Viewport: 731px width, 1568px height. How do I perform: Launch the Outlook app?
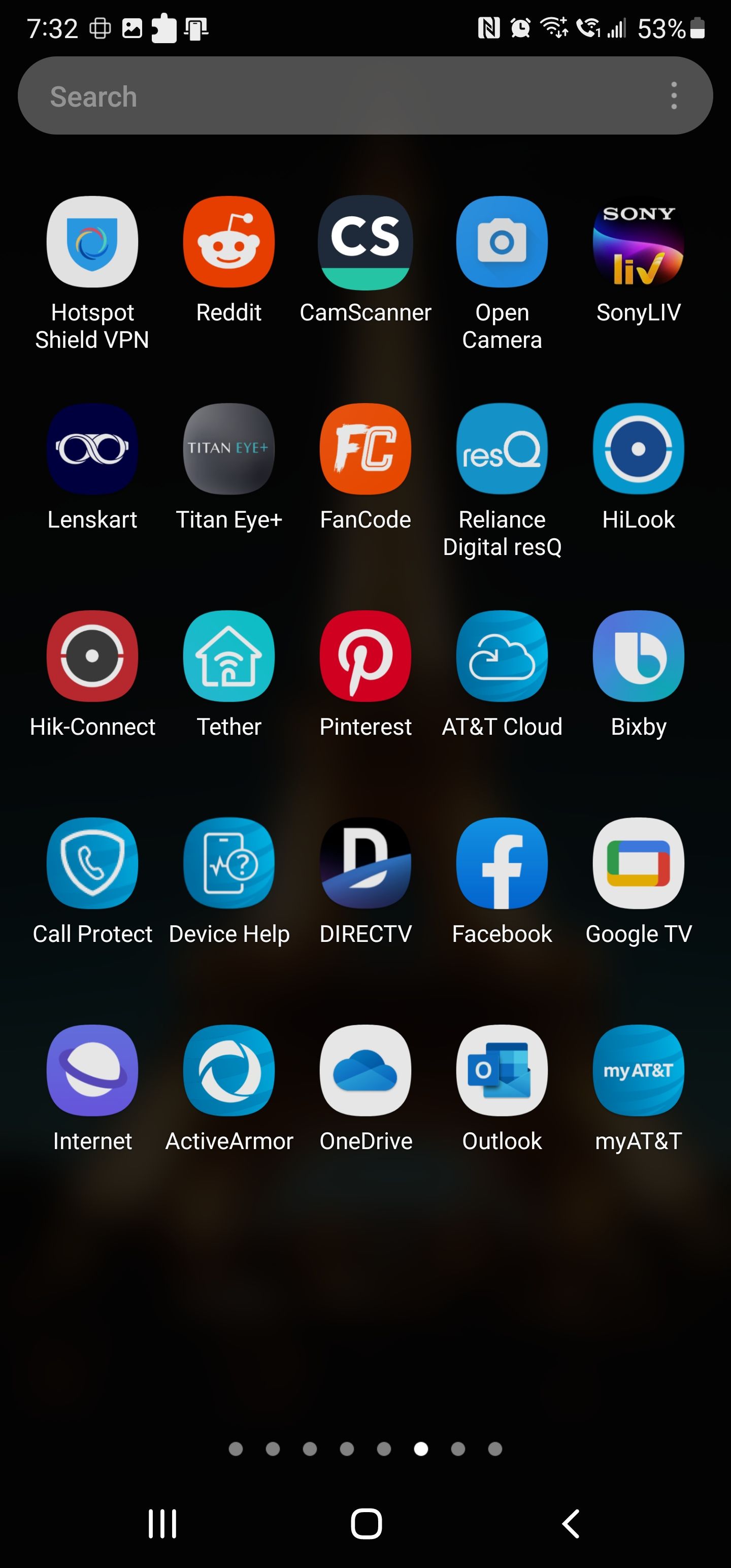click(502, 1070)
